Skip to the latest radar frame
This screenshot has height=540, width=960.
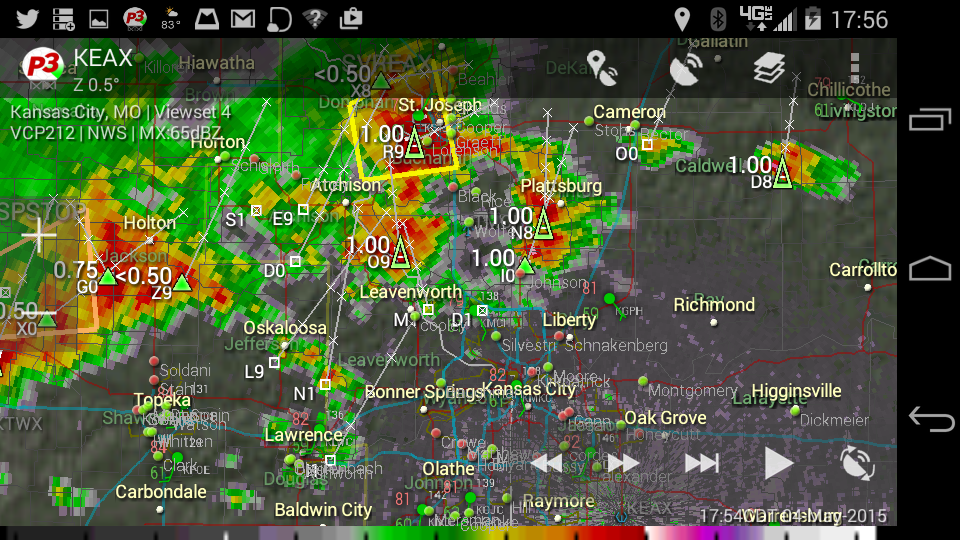pos(701,463)
